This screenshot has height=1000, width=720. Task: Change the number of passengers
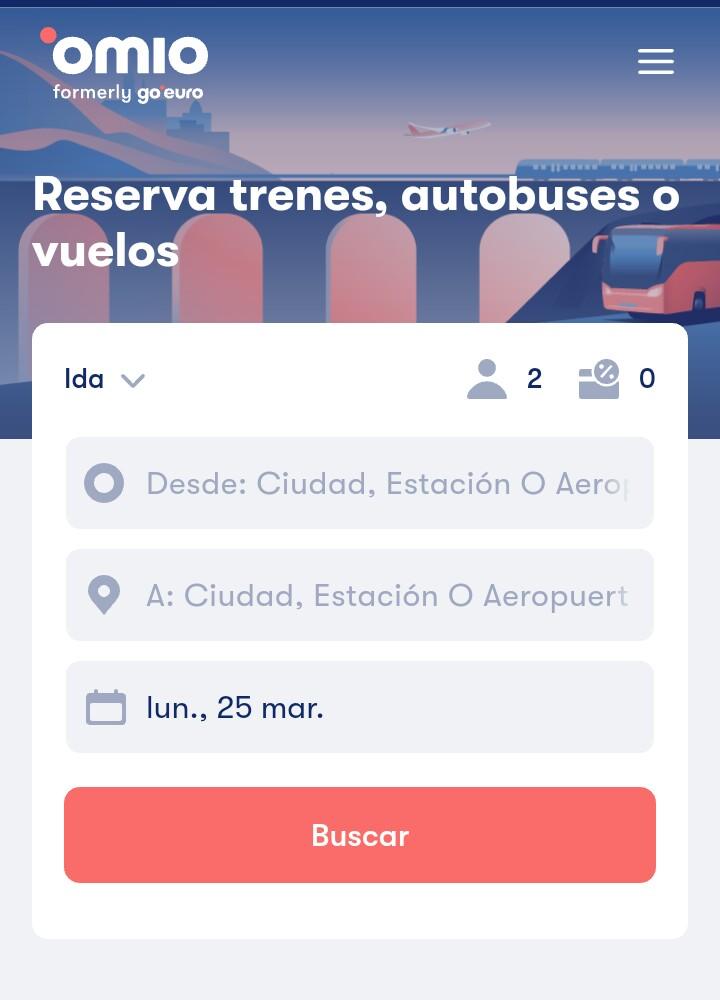coord(504,379)
